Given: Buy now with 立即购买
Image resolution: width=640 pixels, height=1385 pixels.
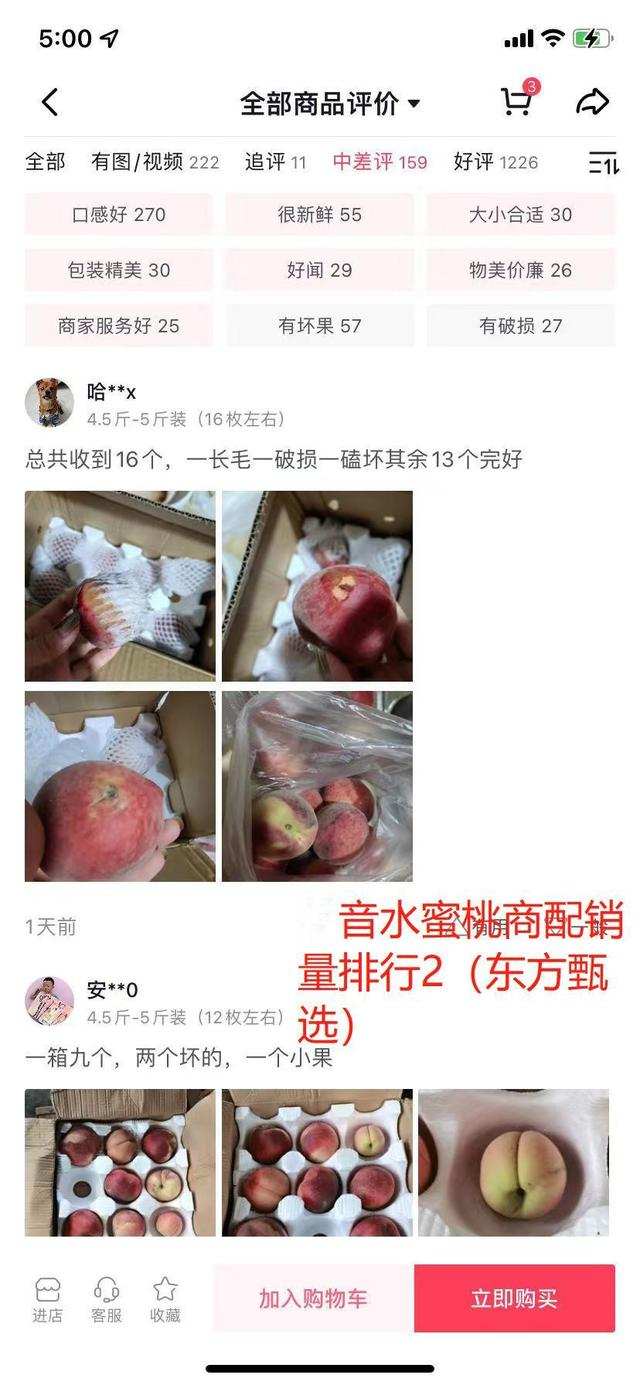Looking at the screenshot, I should coord(514,1298).
